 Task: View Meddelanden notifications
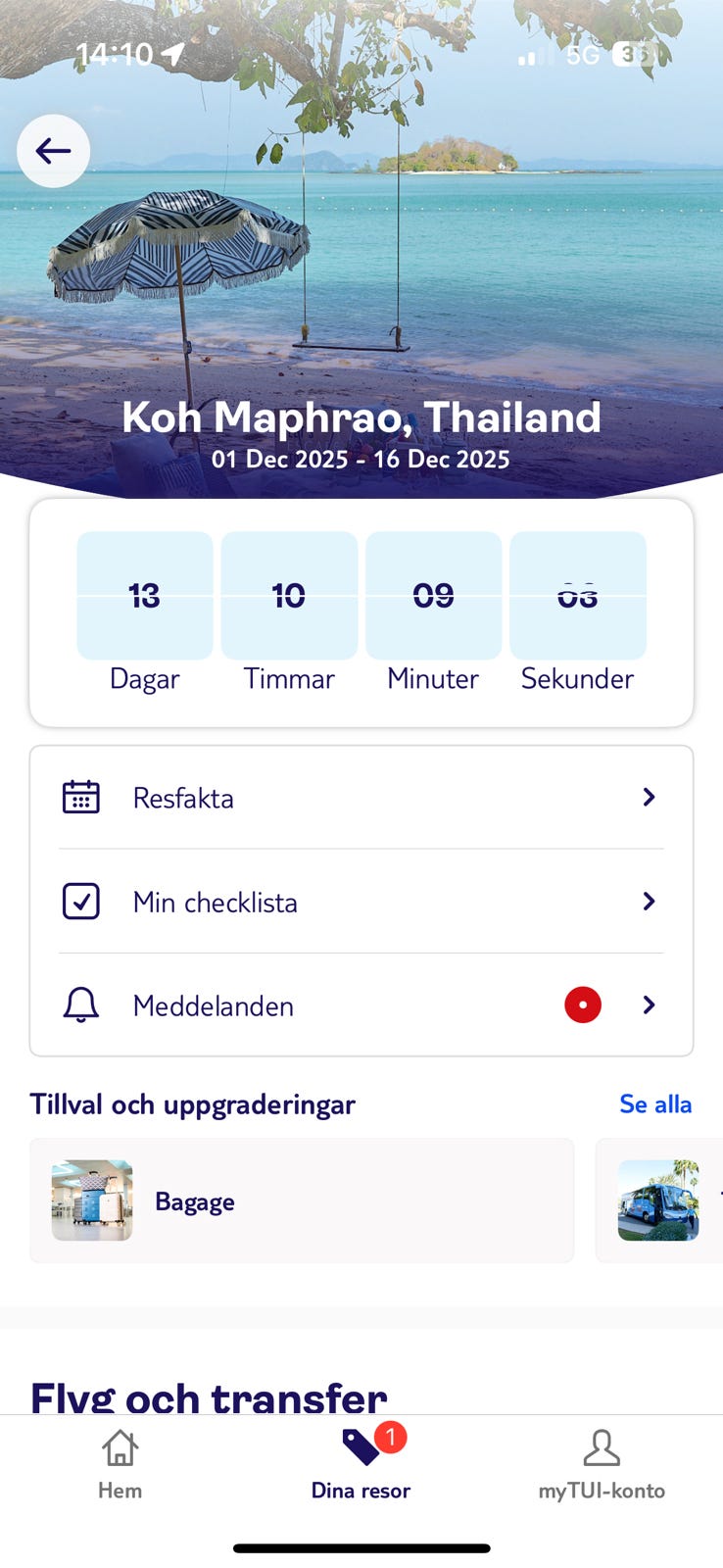[x=361, y=1005]
